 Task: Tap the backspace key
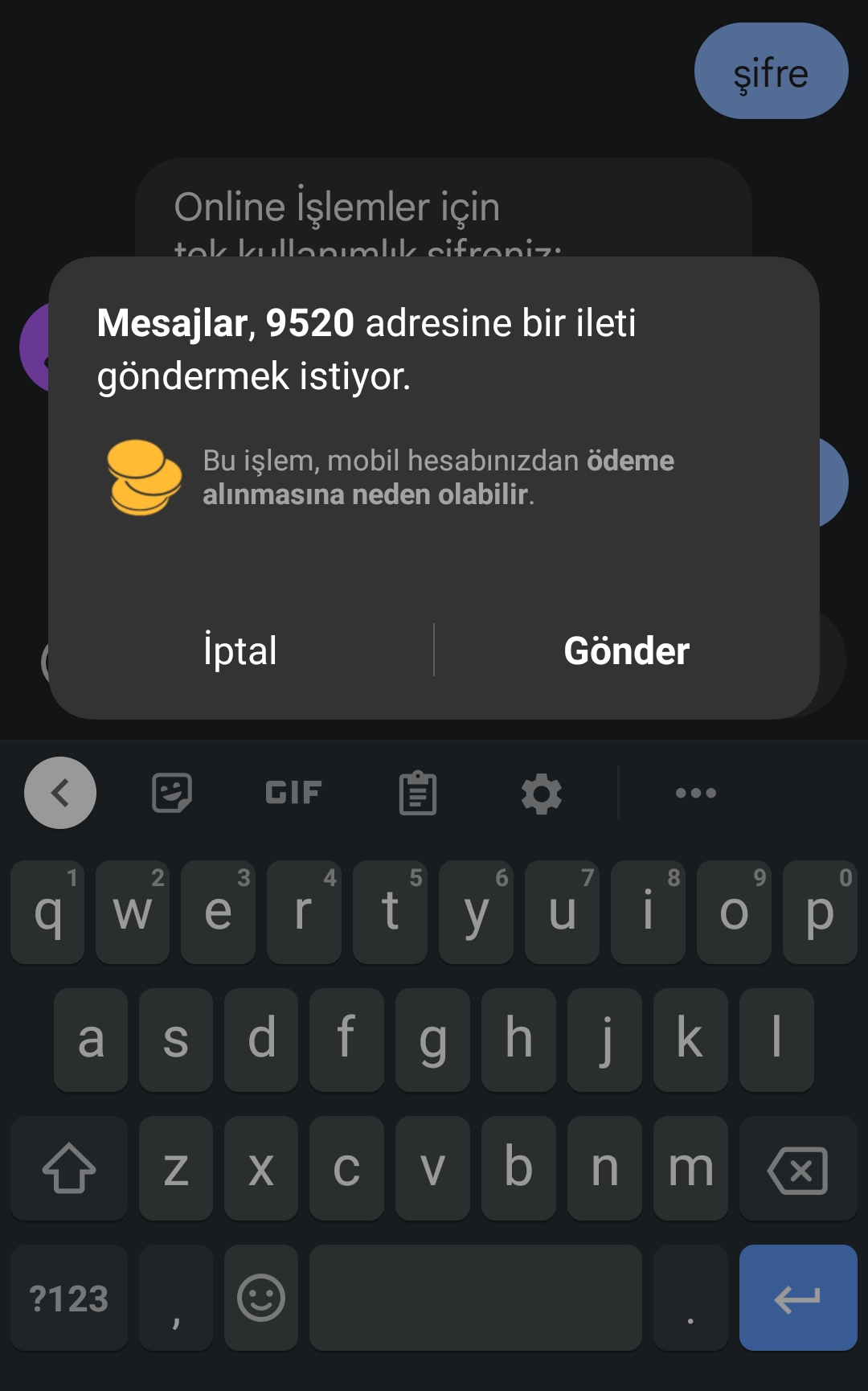click(x=798, y=1168)
